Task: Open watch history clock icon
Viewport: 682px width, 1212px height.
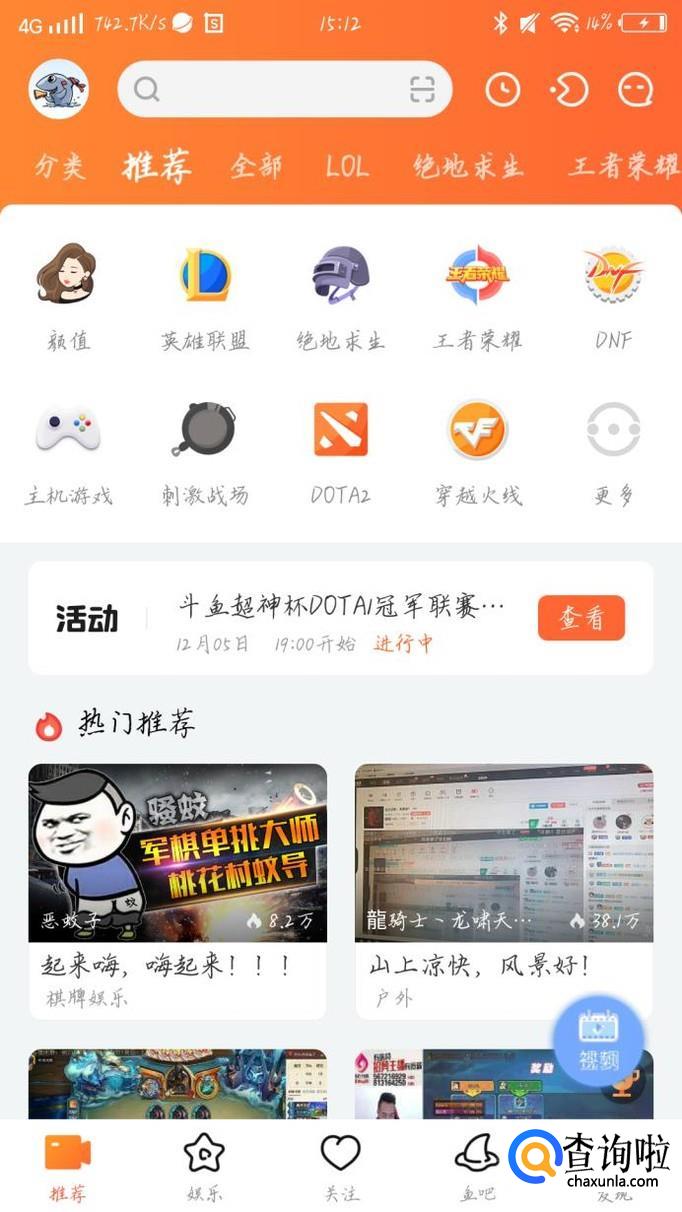Action: 503,90
